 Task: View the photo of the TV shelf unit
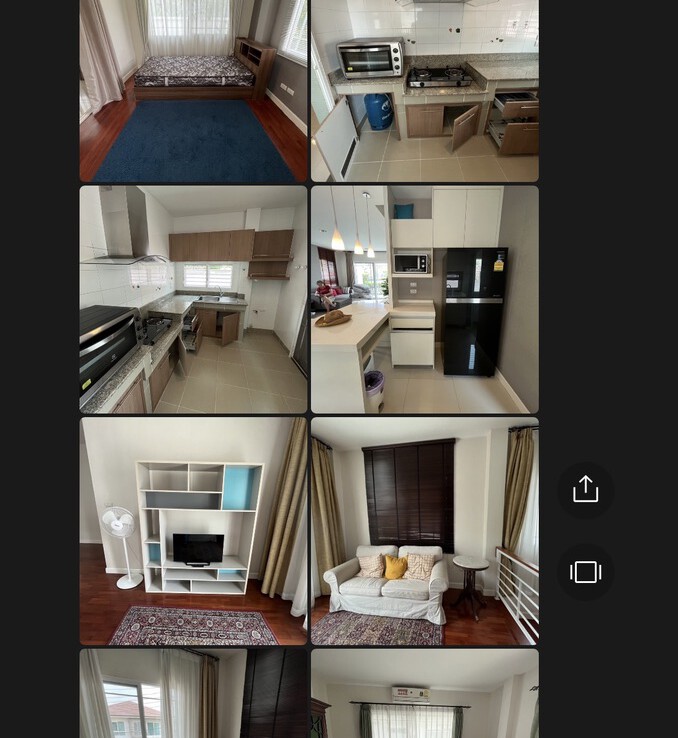193,531
